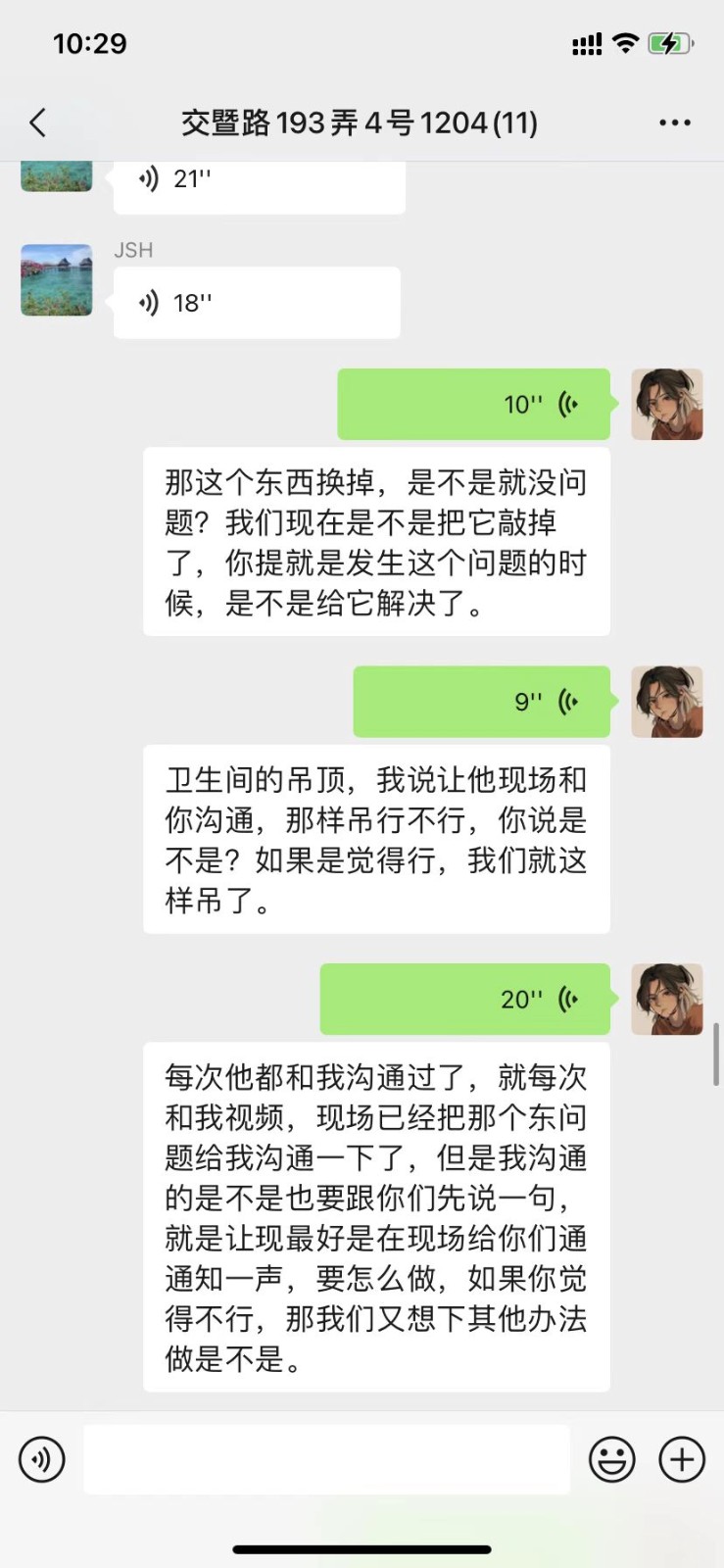Play JSH's 18-second voice message

click(257, 303)
